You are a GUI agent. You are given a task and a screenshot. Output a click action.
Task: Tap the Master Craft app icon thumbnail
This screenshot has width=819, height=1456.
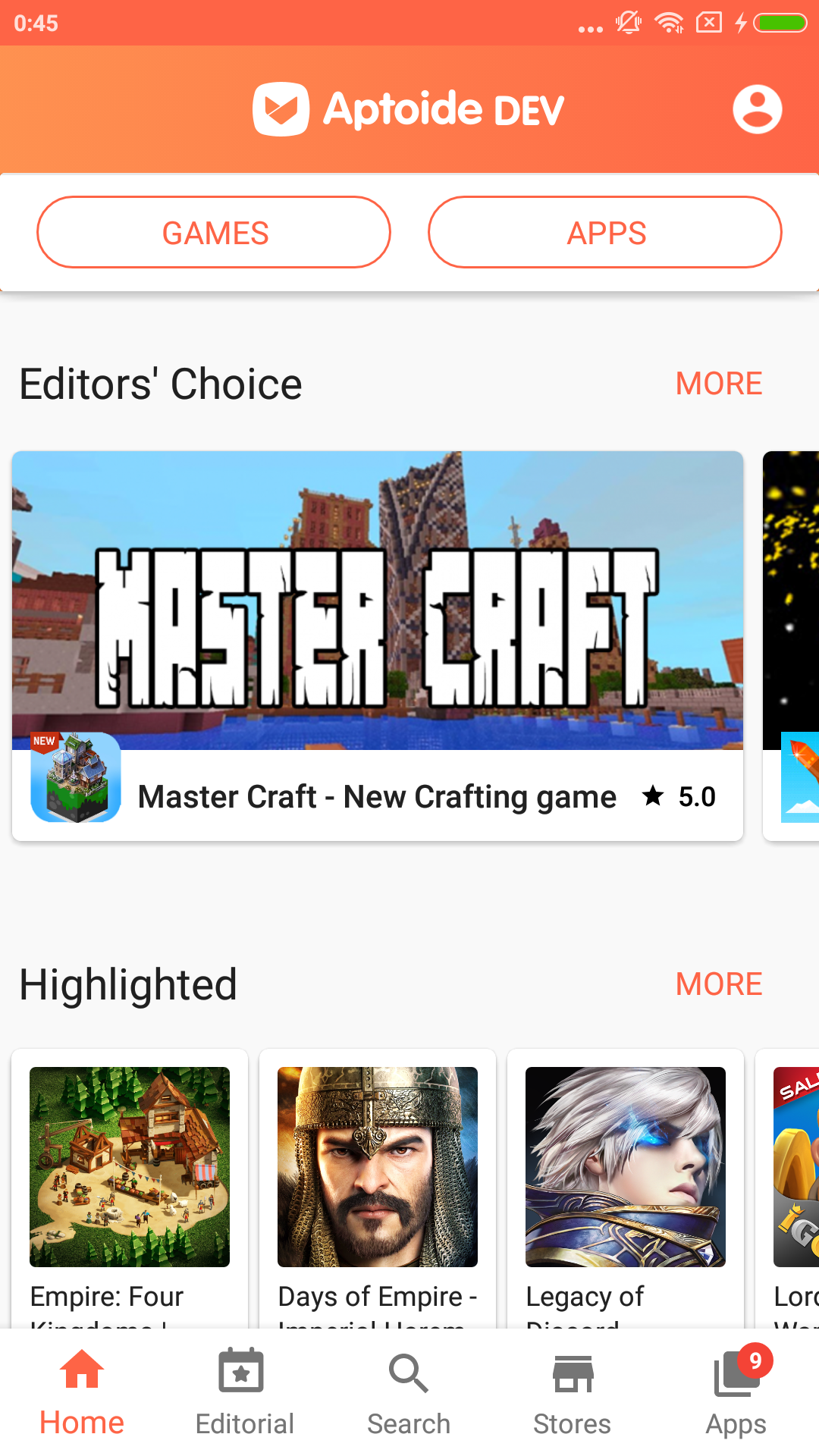tap(75, 781)
